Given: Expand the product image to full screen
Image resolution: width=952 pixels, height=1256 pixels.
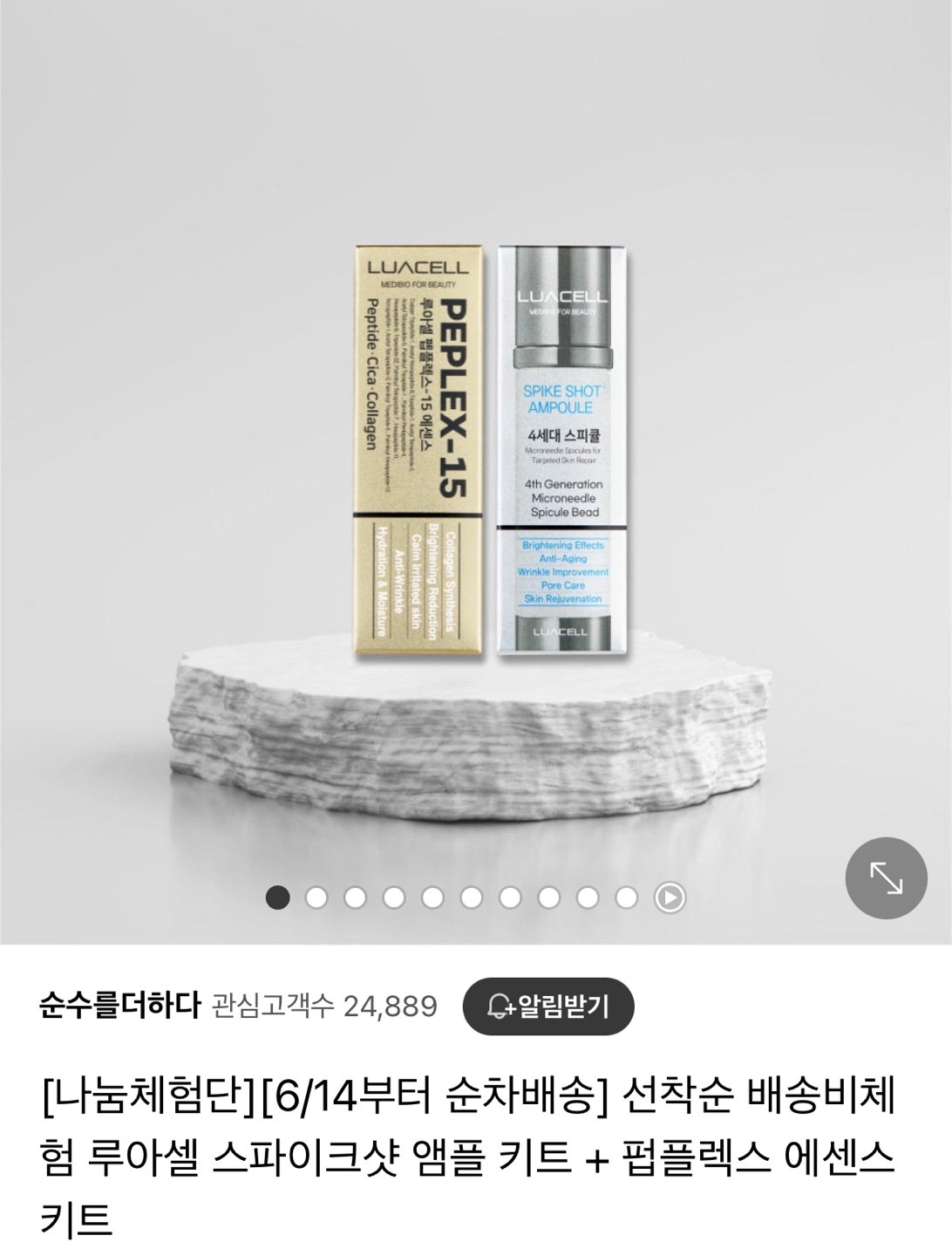Looking at the screenshot, I should pos(886,878).
